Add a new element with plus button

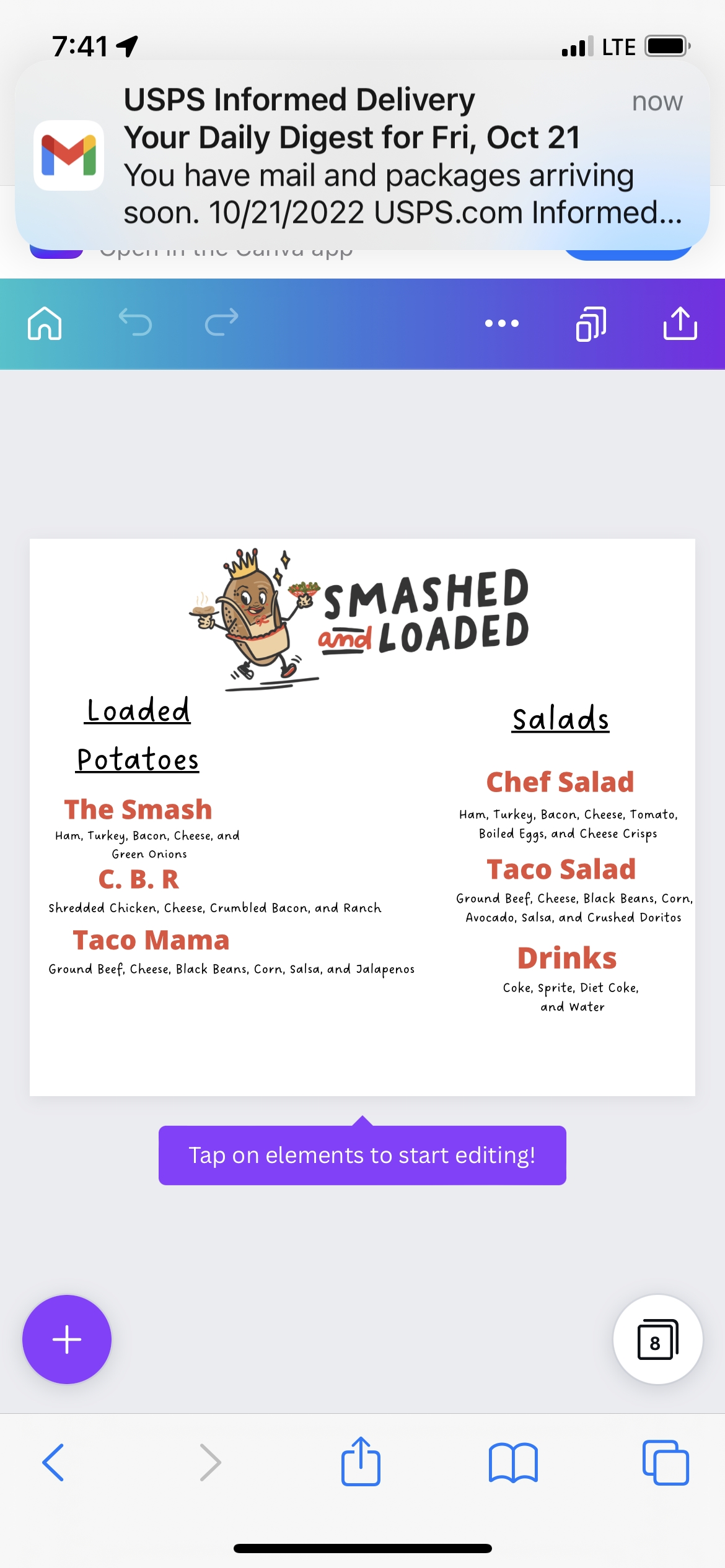point(67,1339)
